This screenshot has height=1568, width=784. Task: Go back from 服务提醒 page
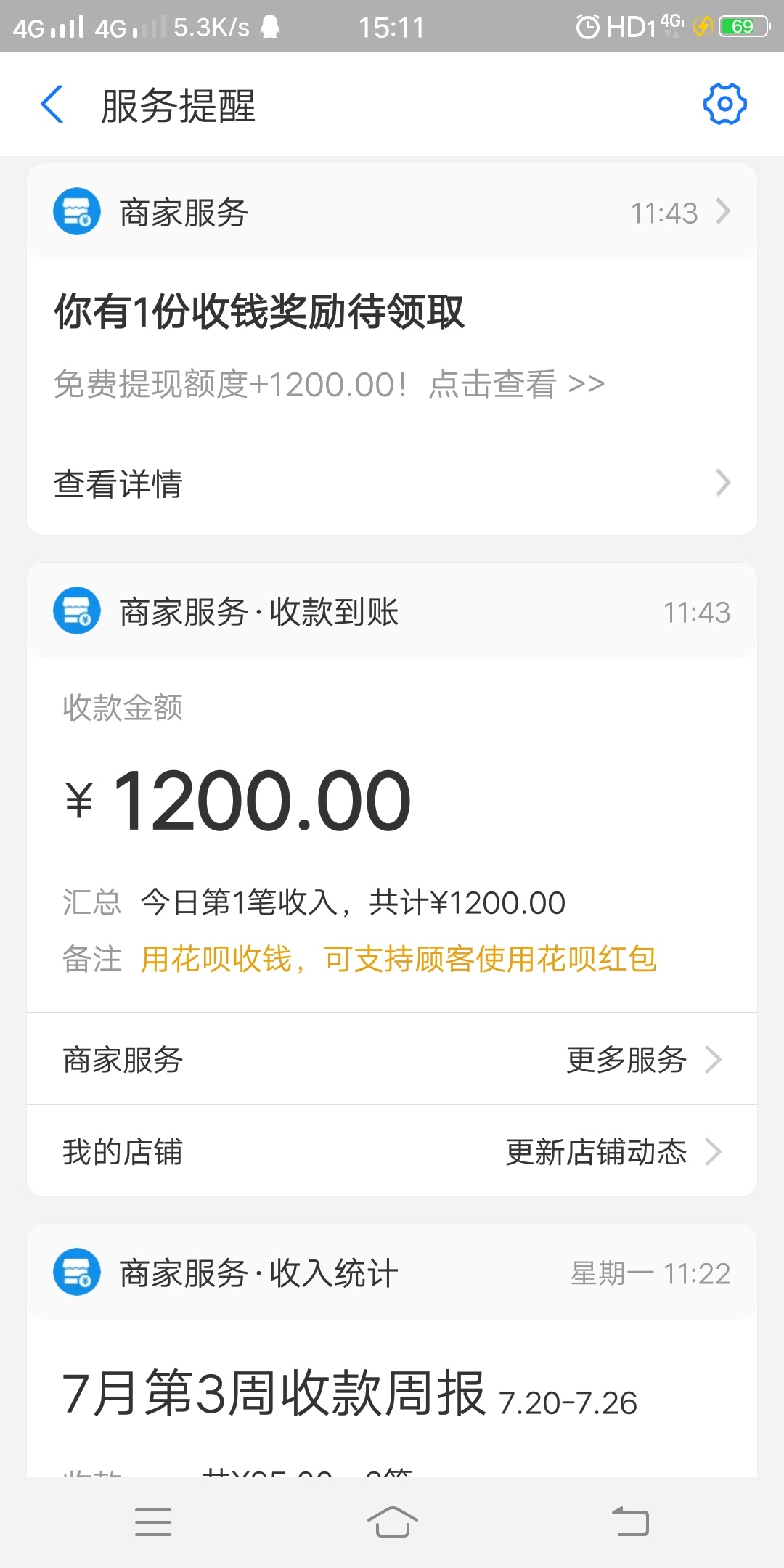[52, 105]
